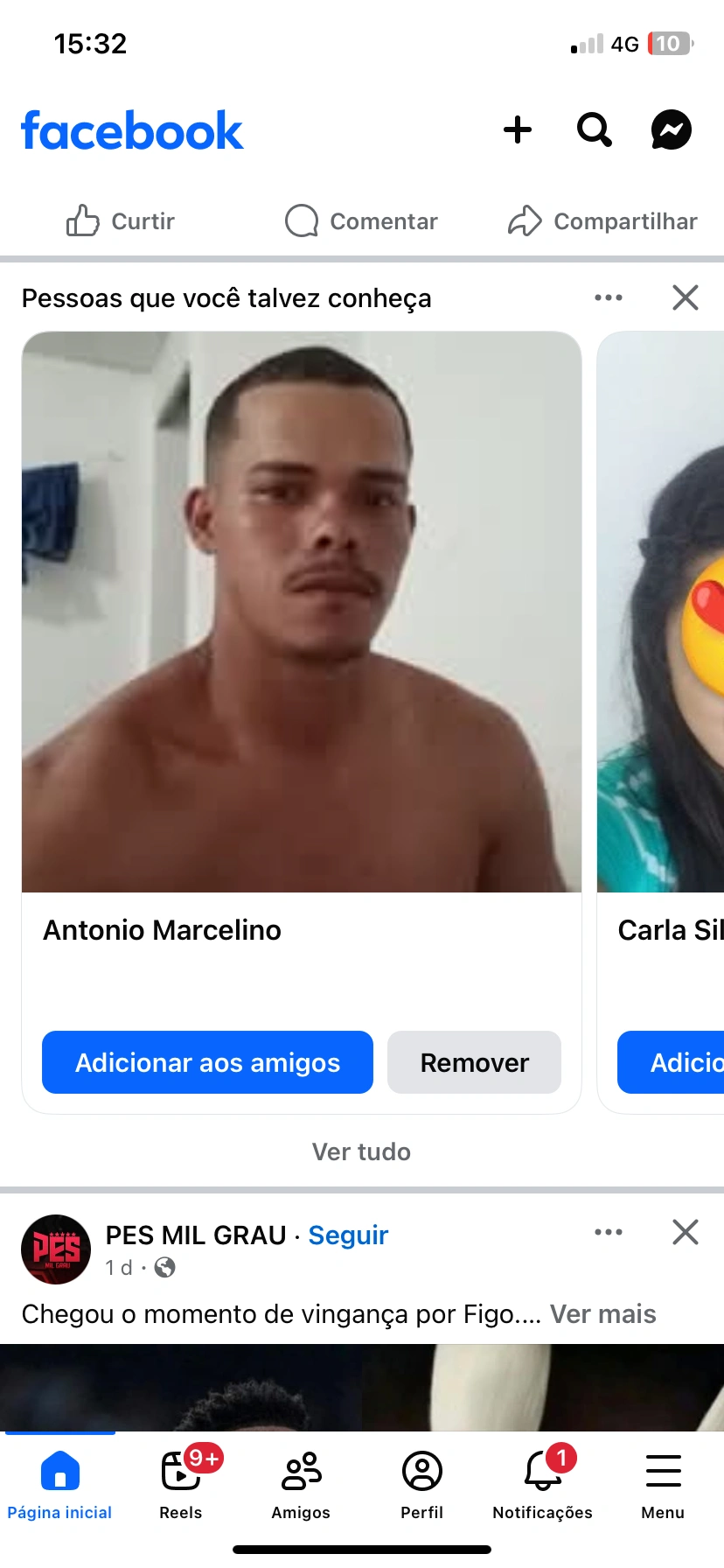
Task: Open Messenger chats
Action: click(671, 130)
